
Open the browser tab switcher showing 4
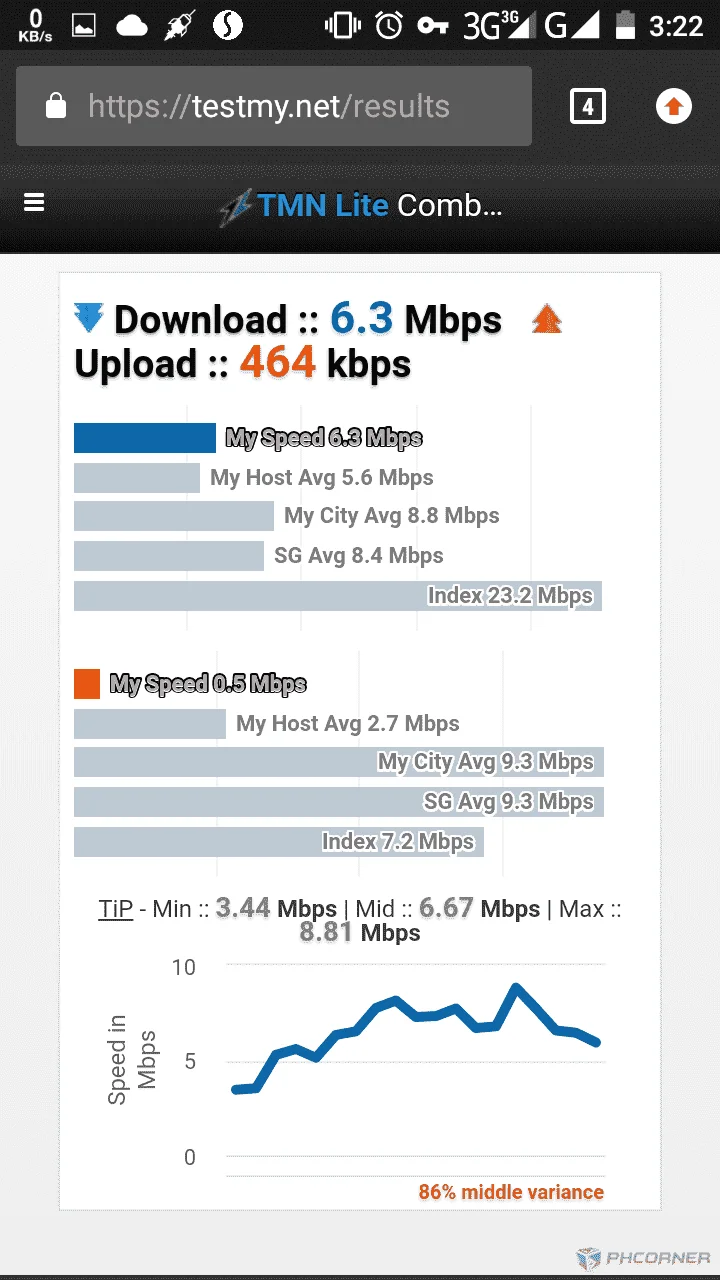coord(587,106)
